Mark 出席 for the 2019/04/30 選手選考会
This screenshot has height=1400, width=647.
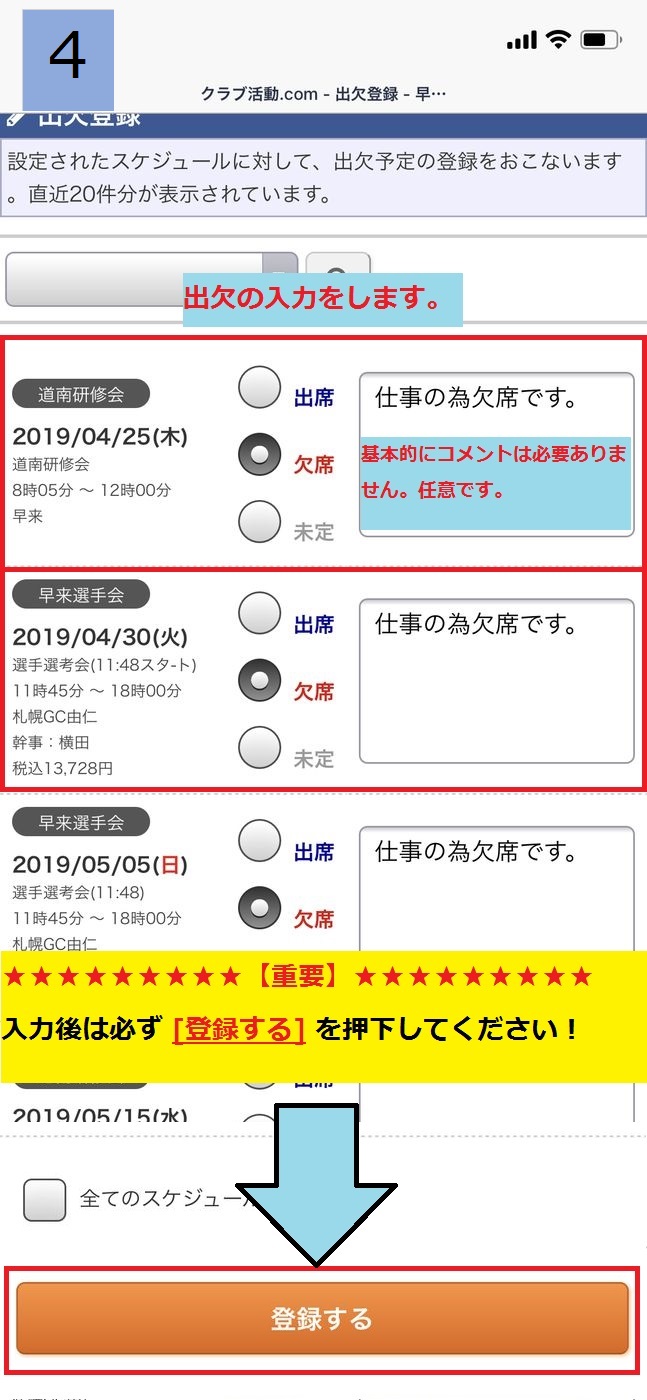[x=260, y=615]
